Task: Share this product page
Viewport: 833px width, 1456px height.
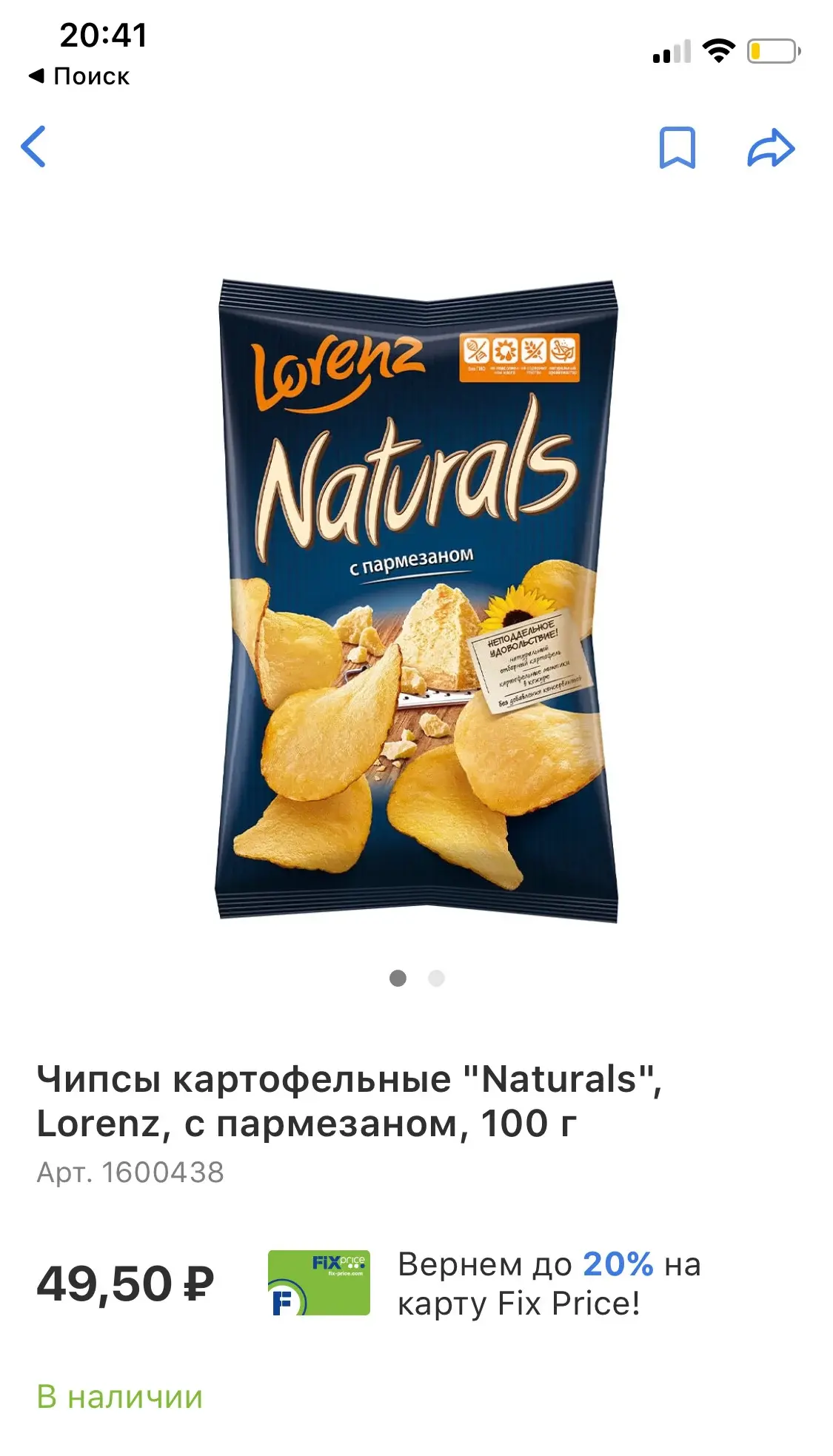Action: [x=771, y=147]
